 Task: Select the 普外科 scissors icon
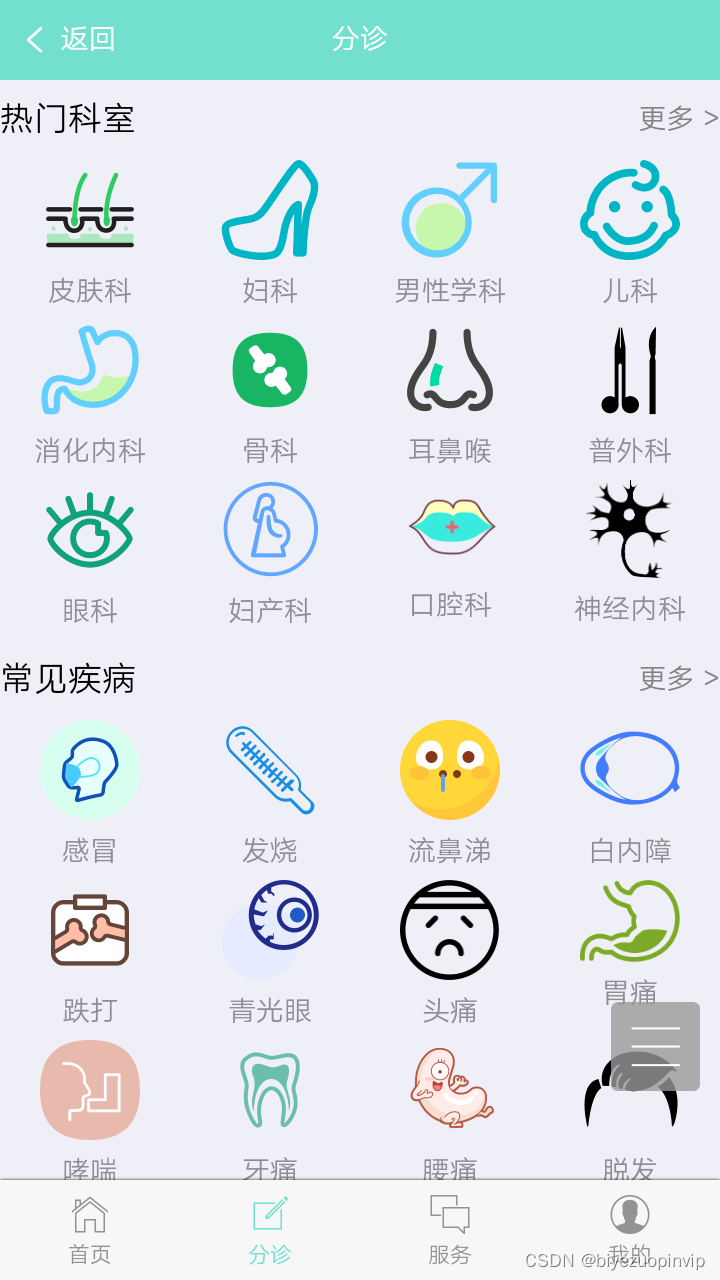click(630, 370)
